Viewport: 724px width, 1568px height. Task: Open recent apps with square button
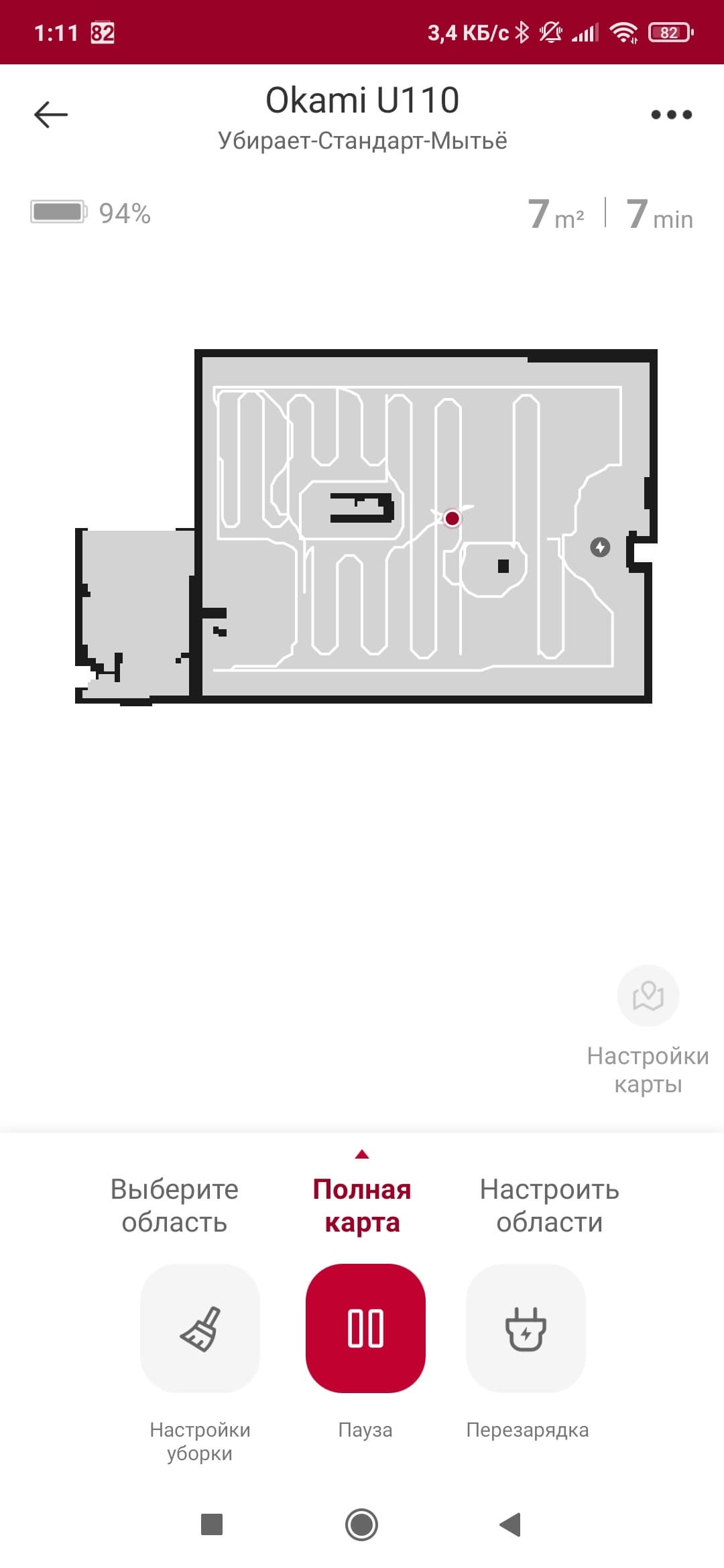click(x=212, y=1524)
